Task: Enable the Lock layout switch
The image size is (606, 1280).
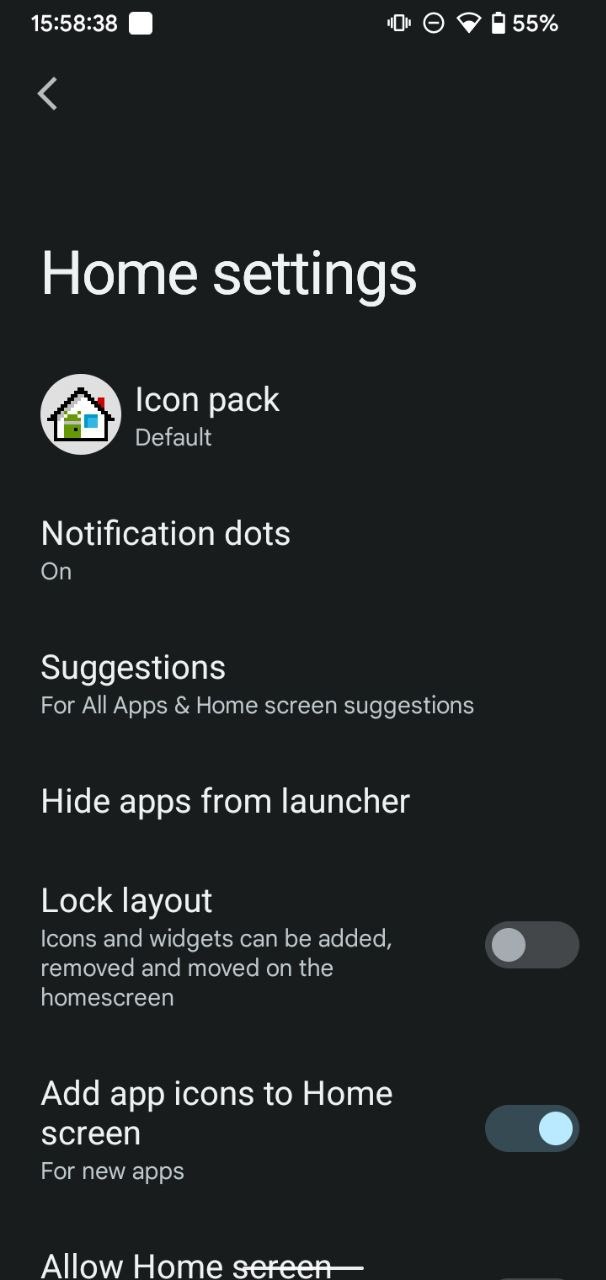Action: [531, 945]
